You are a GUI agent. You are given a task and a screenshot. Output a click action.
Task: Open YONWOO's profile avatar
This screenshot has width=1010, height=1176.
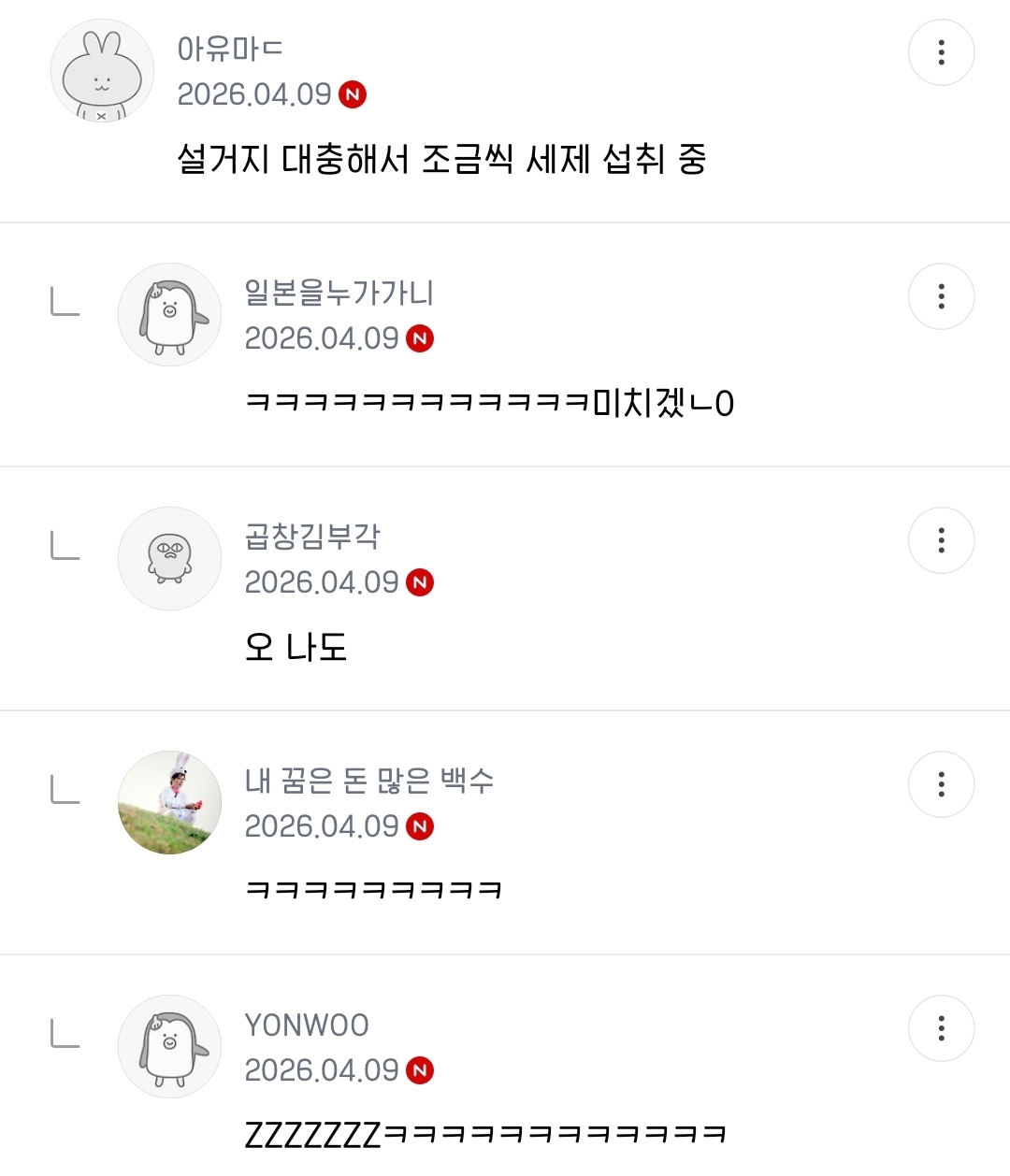(169, 1046)
